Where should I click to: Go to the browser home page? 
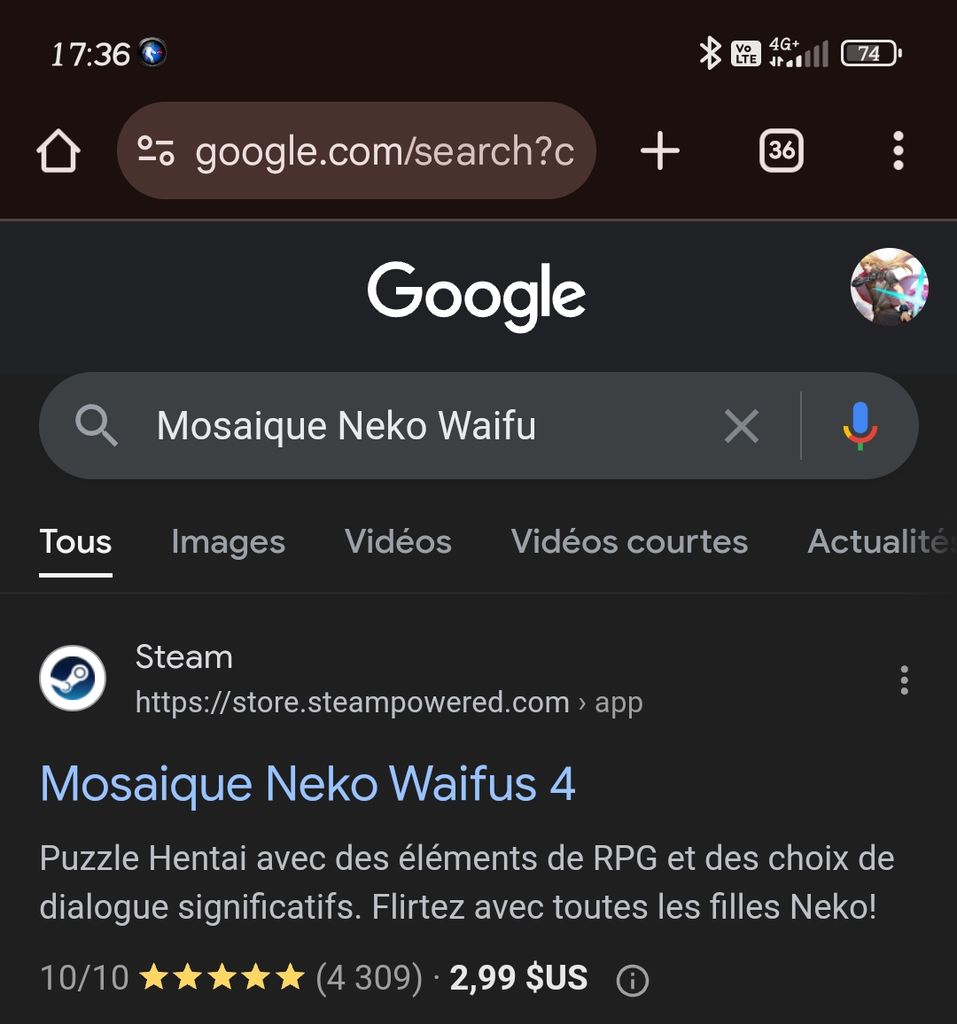(x=58, y=152)
